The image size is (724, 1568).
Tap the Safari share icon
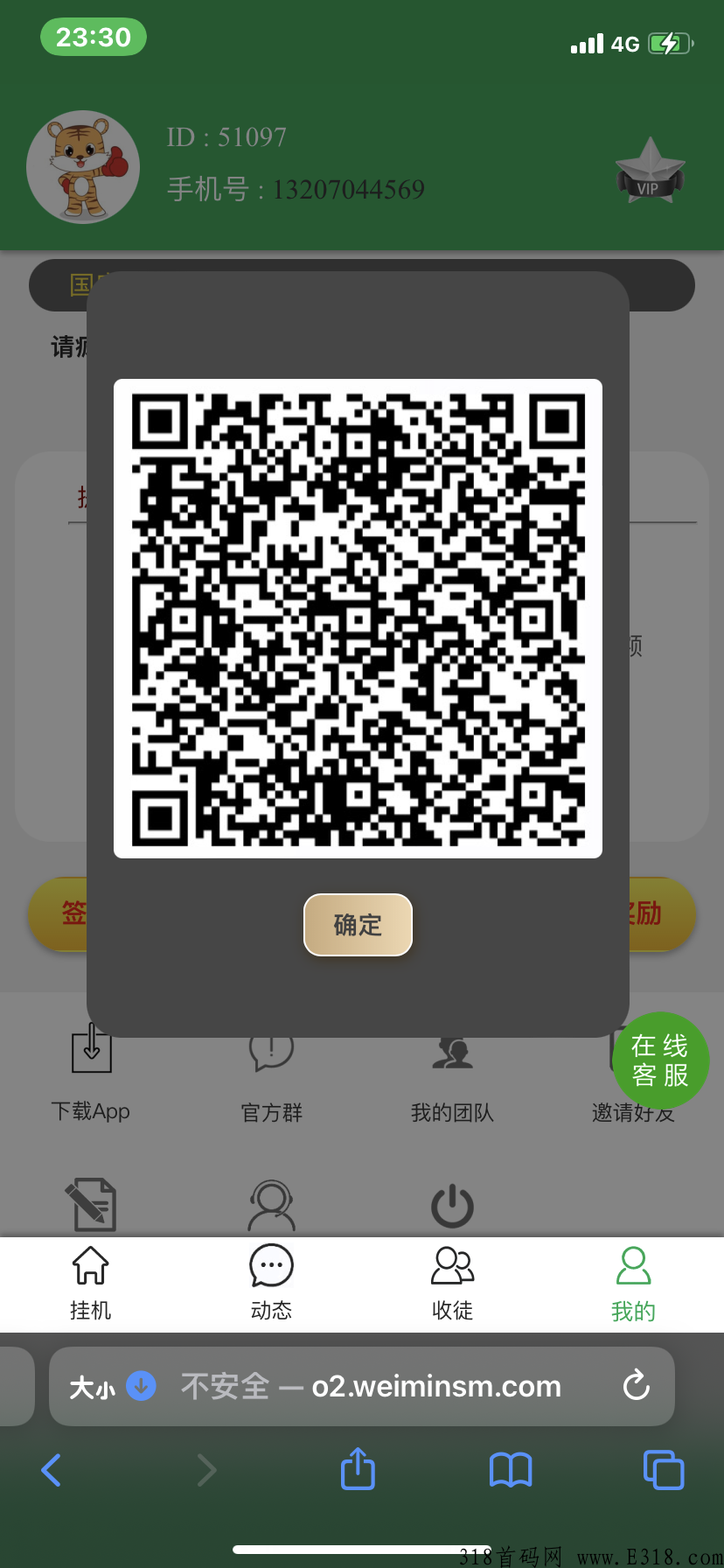pos(357,1470)
